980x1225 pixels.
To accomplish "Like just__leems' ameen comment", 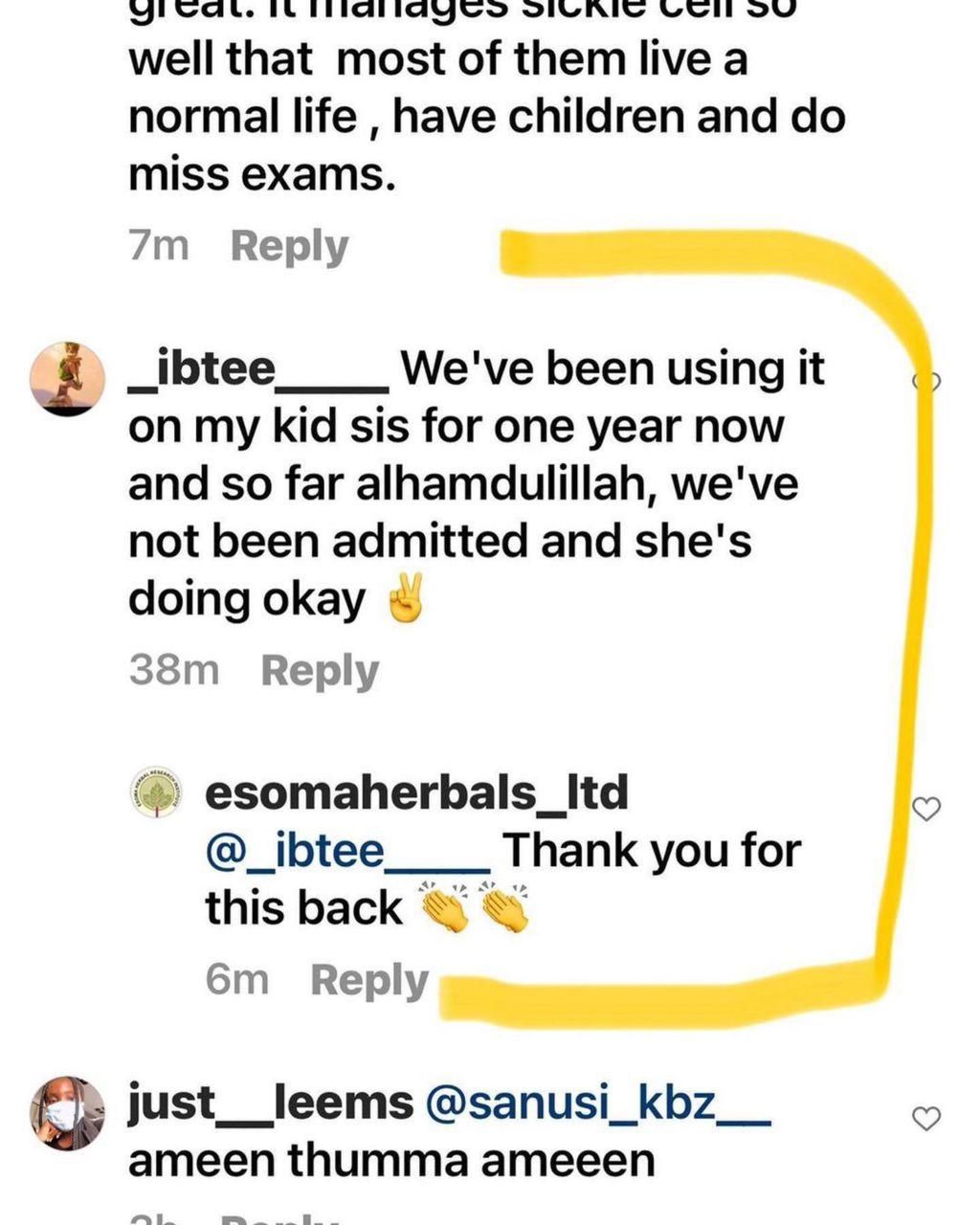I will pos(925,1118).
